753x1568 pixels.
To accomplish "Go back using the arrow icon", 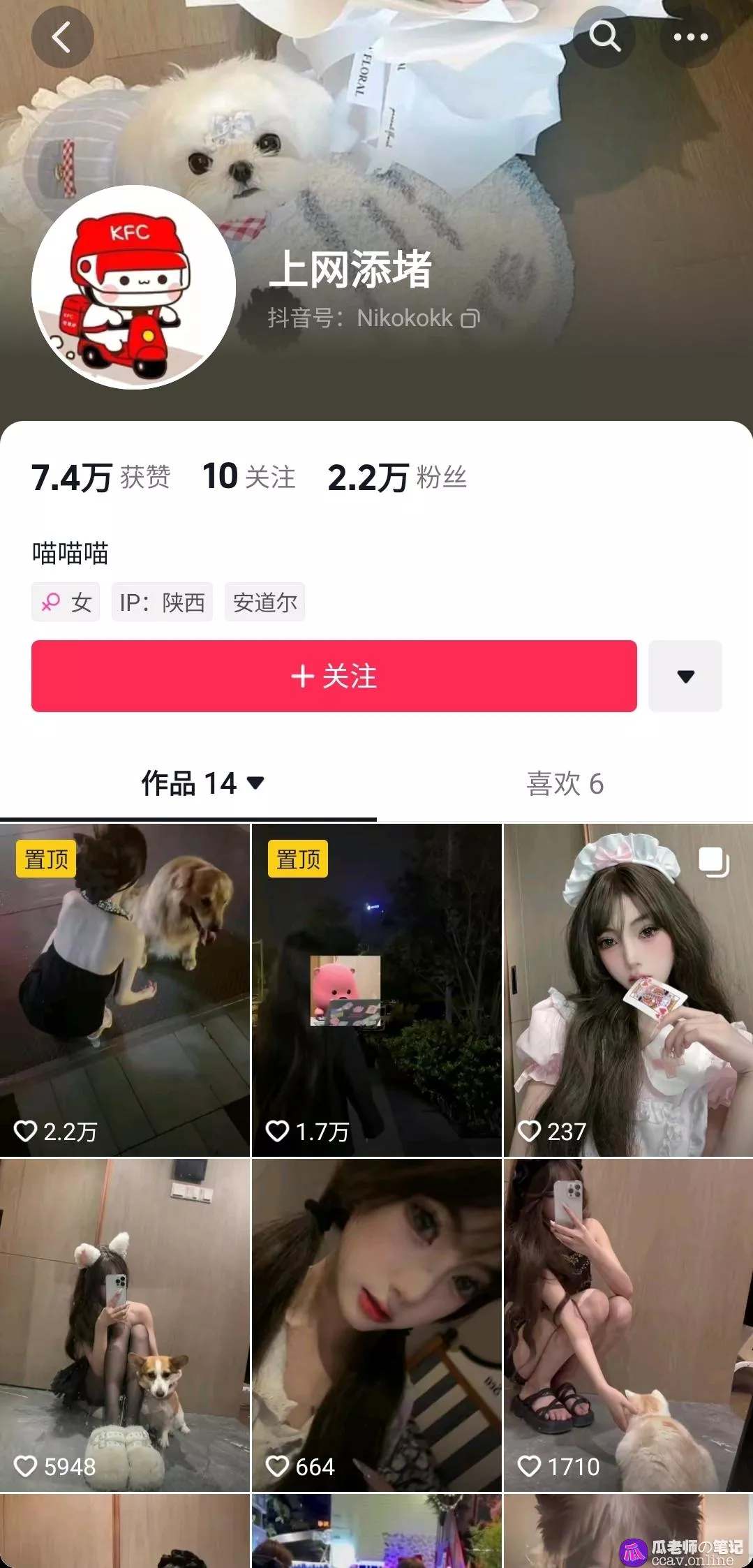I will [x=62, y=37].
